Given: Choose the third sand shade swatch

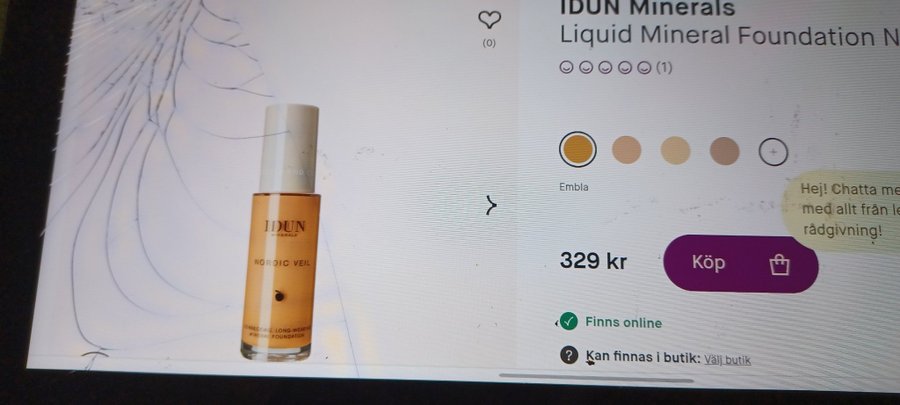Looking at the screenshot, I should click(676, 150).
